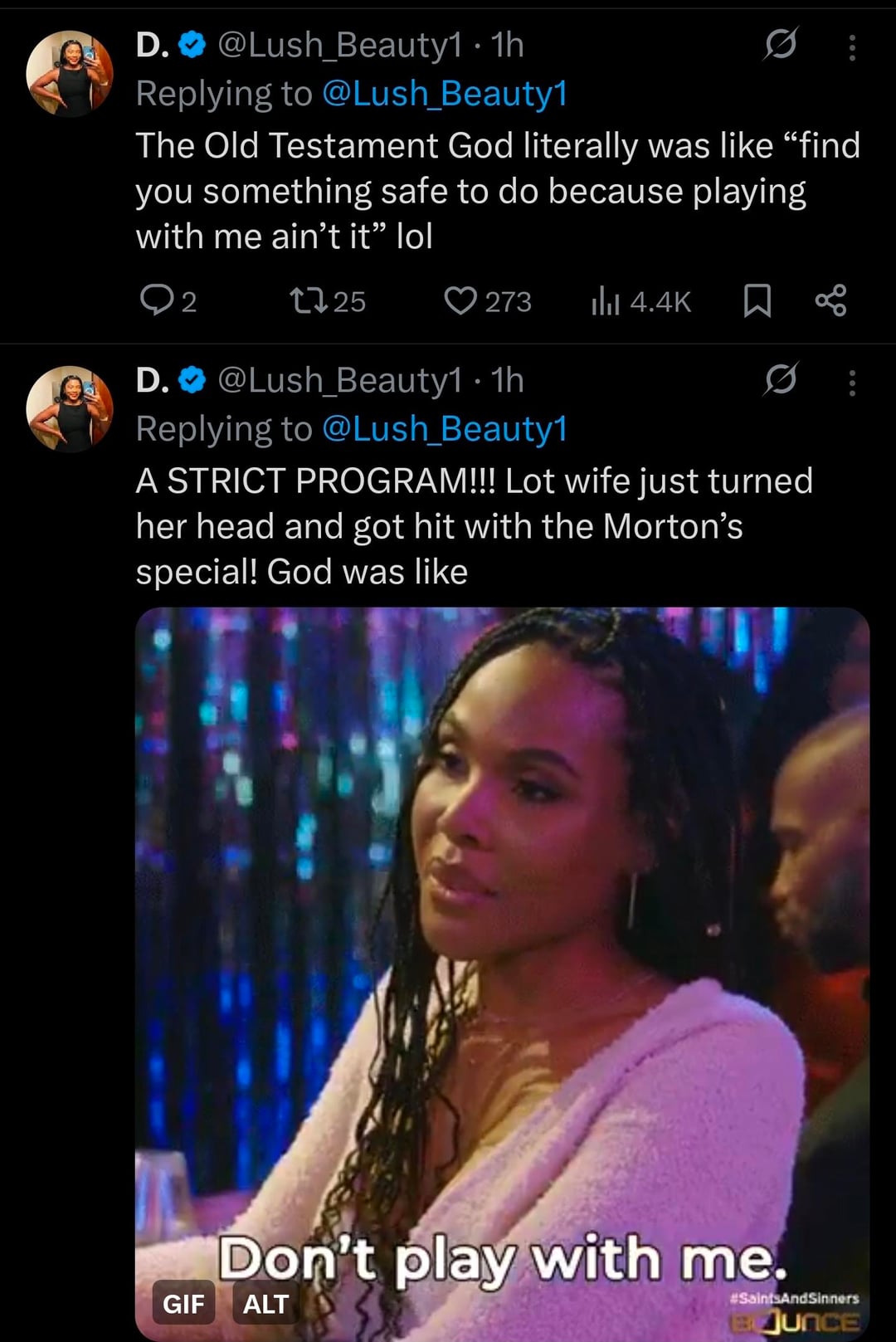Tap the Grok icon on the Old Testament tweet
The width and height of the screenshot is (896, 1342).
click(780, 45)
